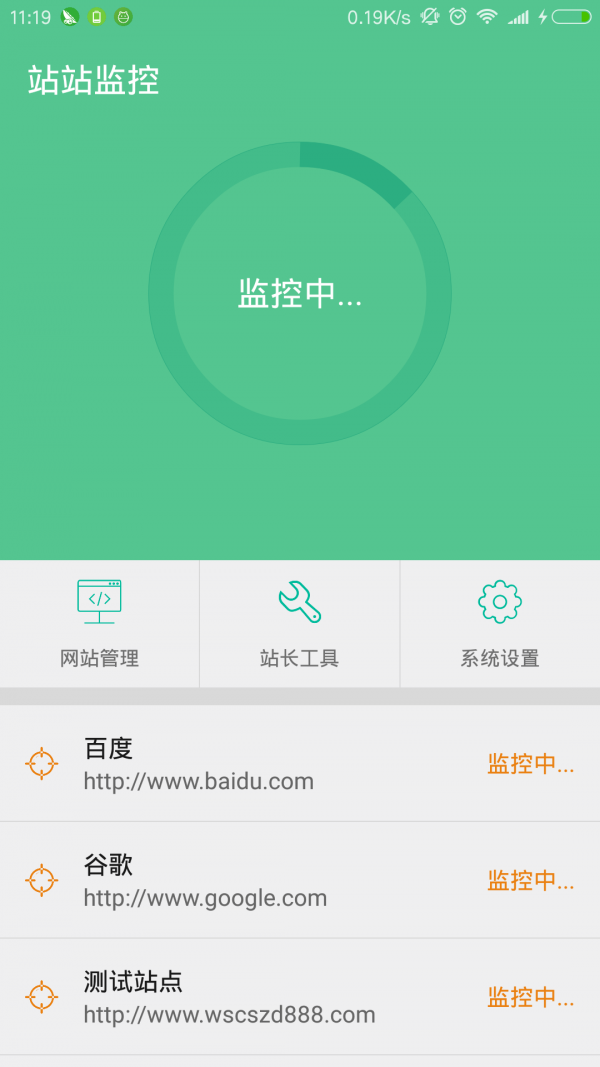This screenshot has width=600, height=1067.
Task: Open 网站管理 website management
Action: pyautogui.click(x=99, y=623)
